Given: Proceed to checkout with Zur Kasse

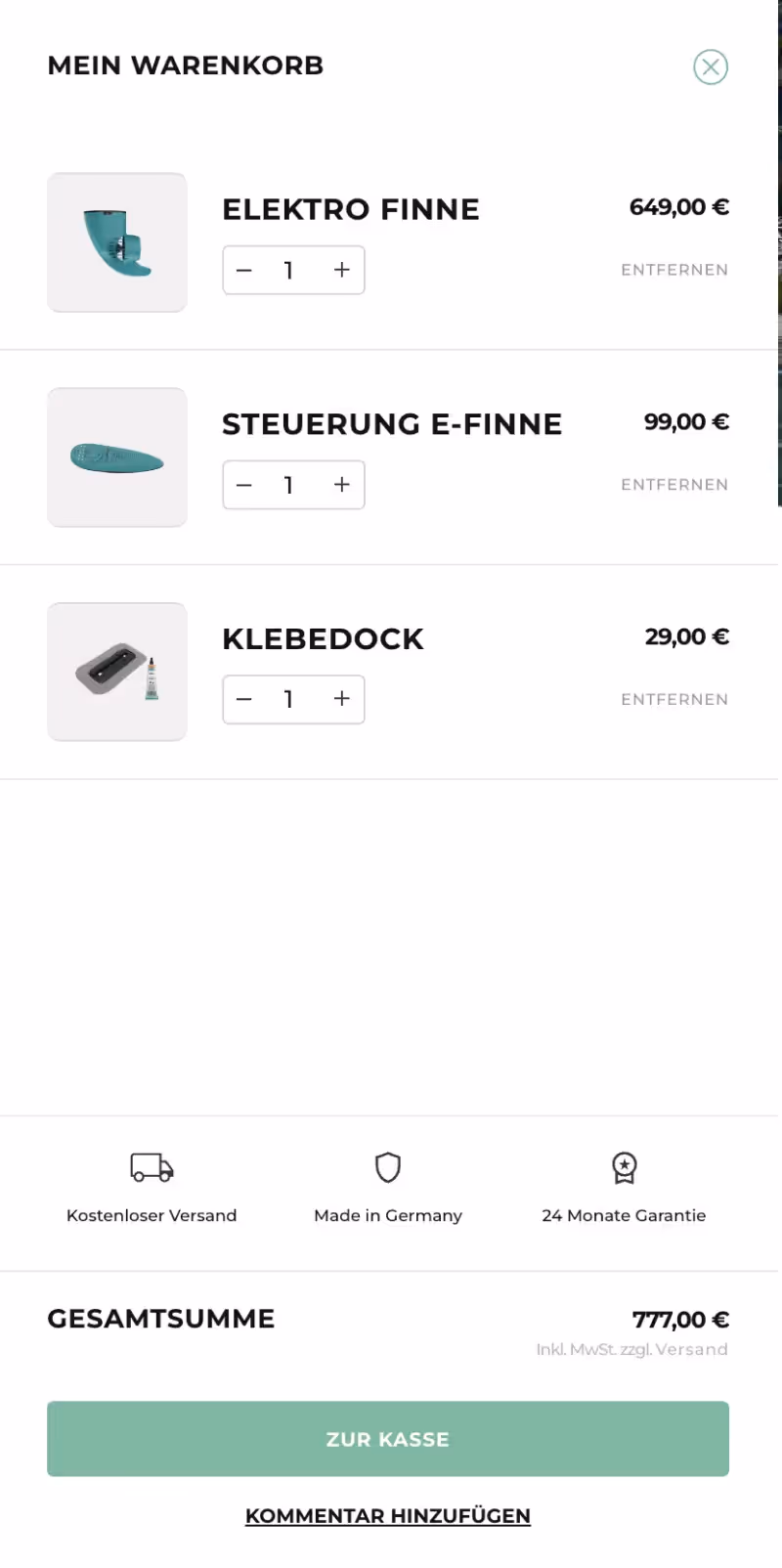Looking at the screenshot, I should pos(388,1439).
